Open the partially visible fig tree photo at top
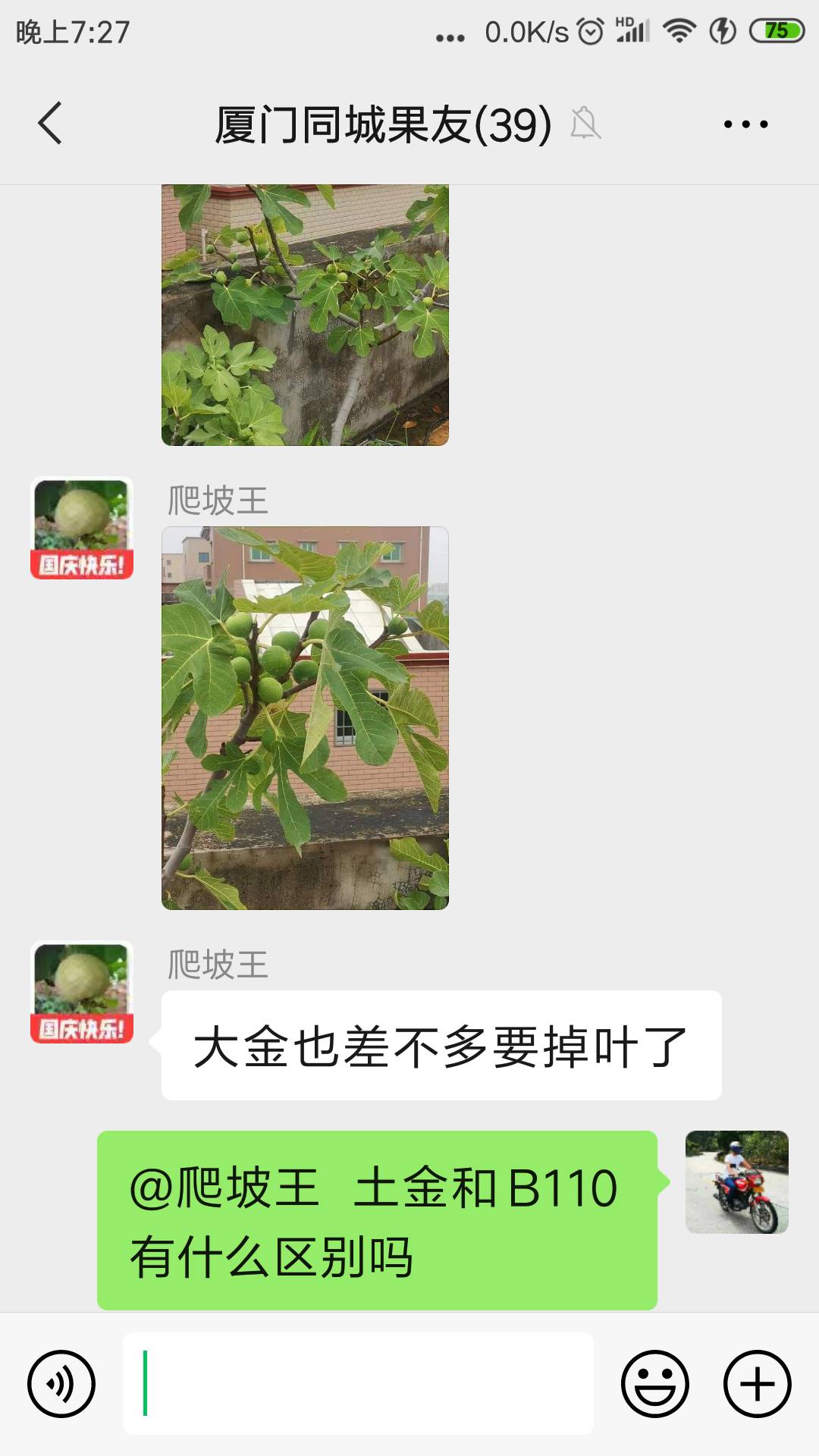819x1456 pixels. [305, 315]
